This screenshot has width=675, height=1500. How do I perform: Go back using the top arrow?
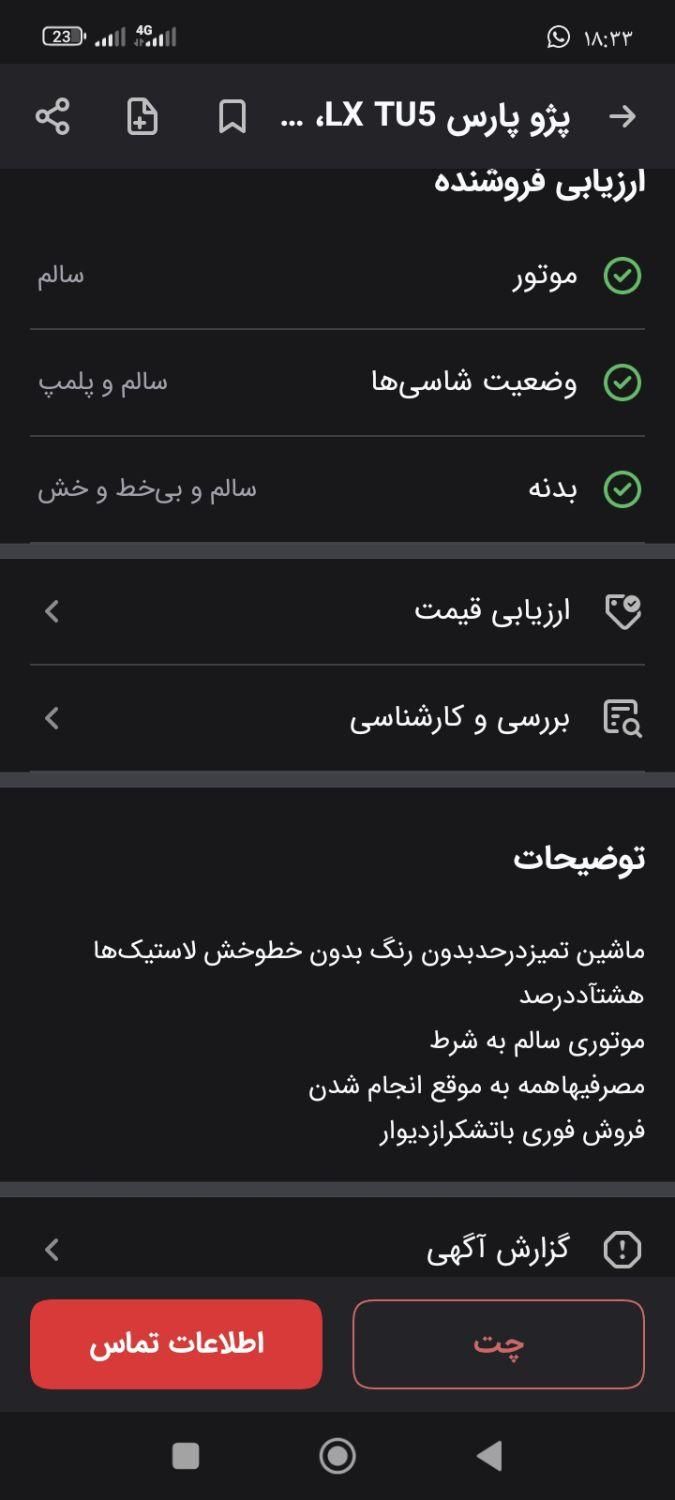tap(622, 117)
